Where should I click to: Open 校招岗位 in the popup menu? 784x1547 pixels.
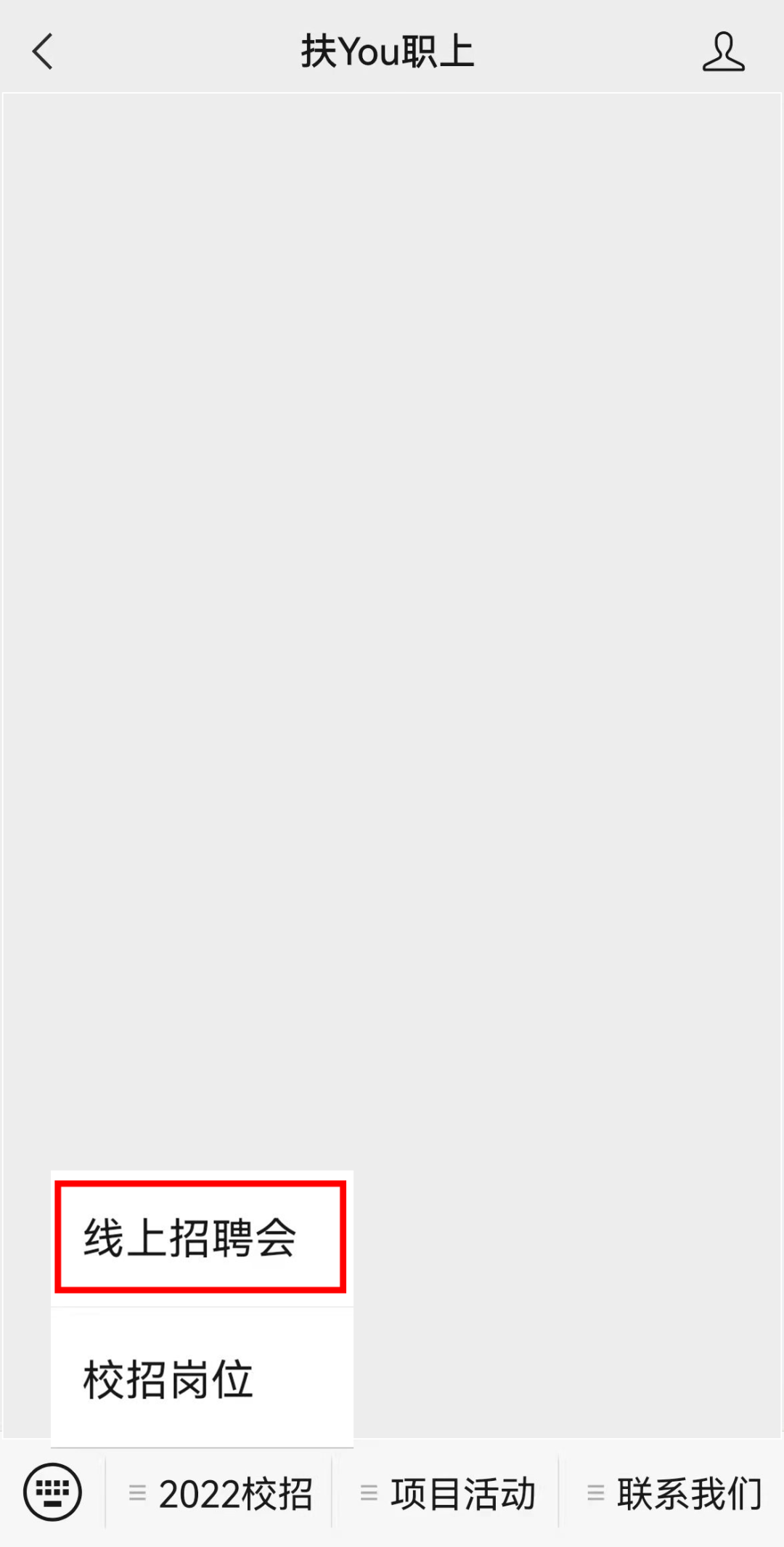[202, 1379]
